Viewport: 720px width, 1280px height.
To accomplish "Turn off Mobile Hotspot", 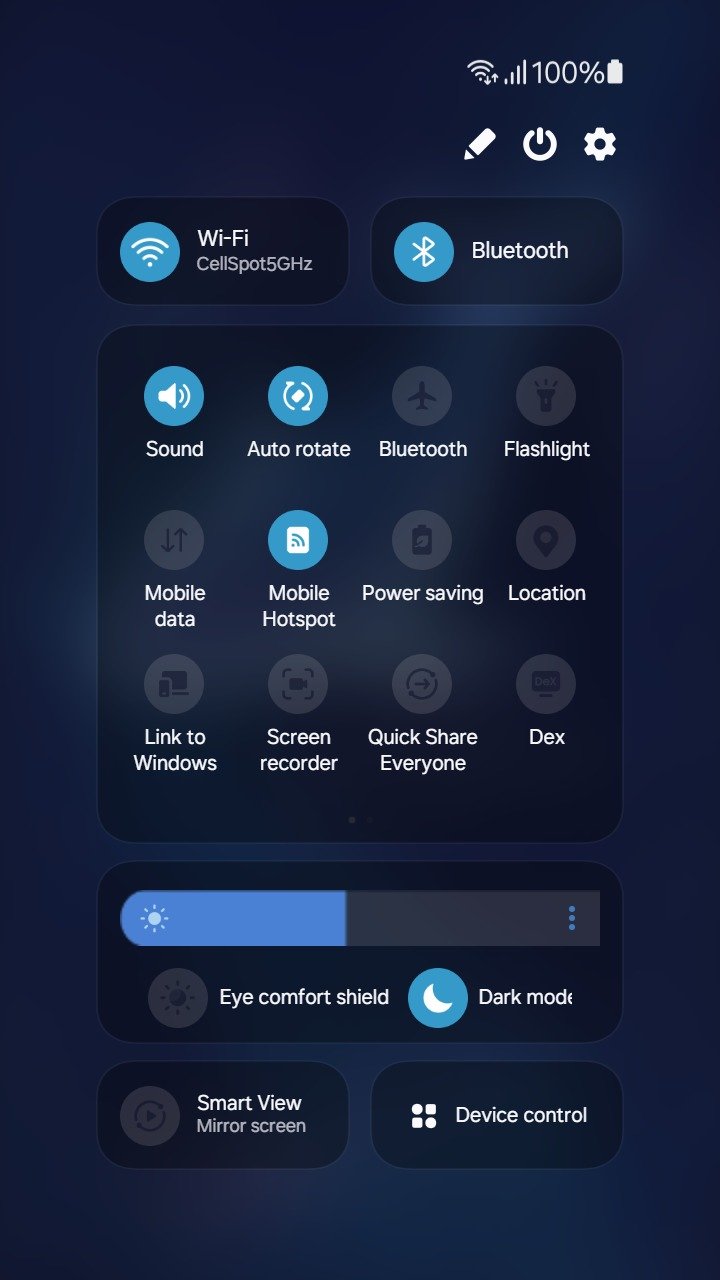I will click(298, 540).
